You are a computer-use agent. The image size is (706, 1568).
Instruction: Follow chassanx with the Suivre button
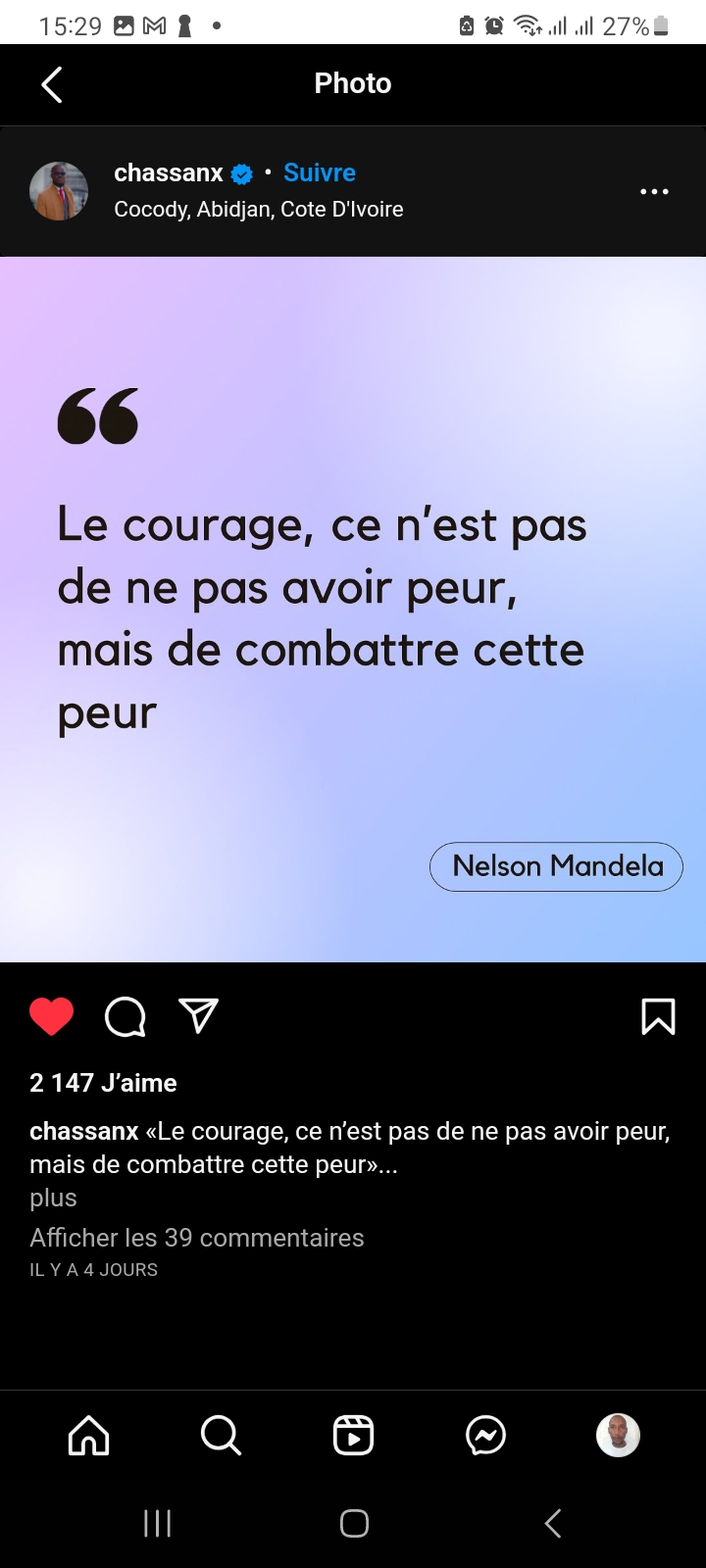[x=320, y=172]
